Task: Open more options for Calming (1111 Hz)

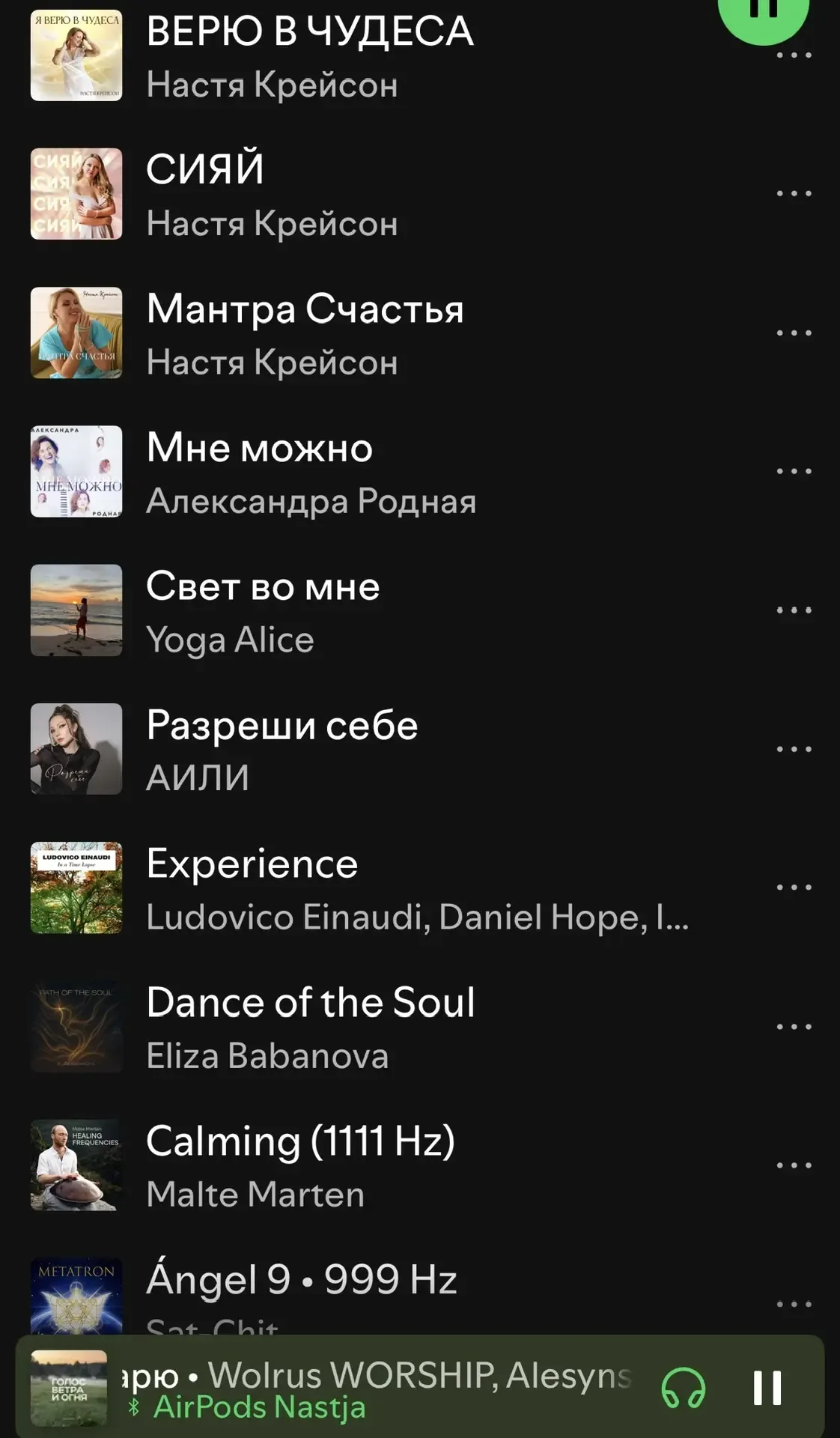Action: [794, 1165]
